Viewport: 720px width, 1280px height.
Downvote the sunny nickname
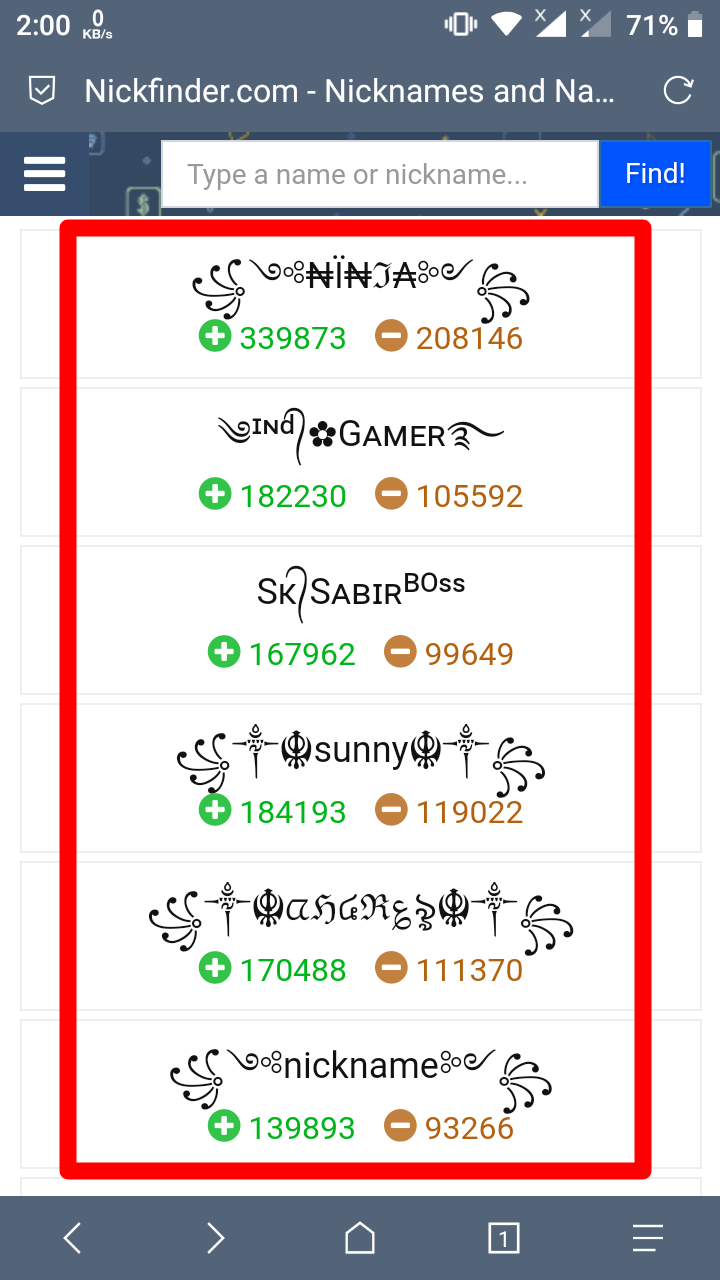(x=391, y=811)
